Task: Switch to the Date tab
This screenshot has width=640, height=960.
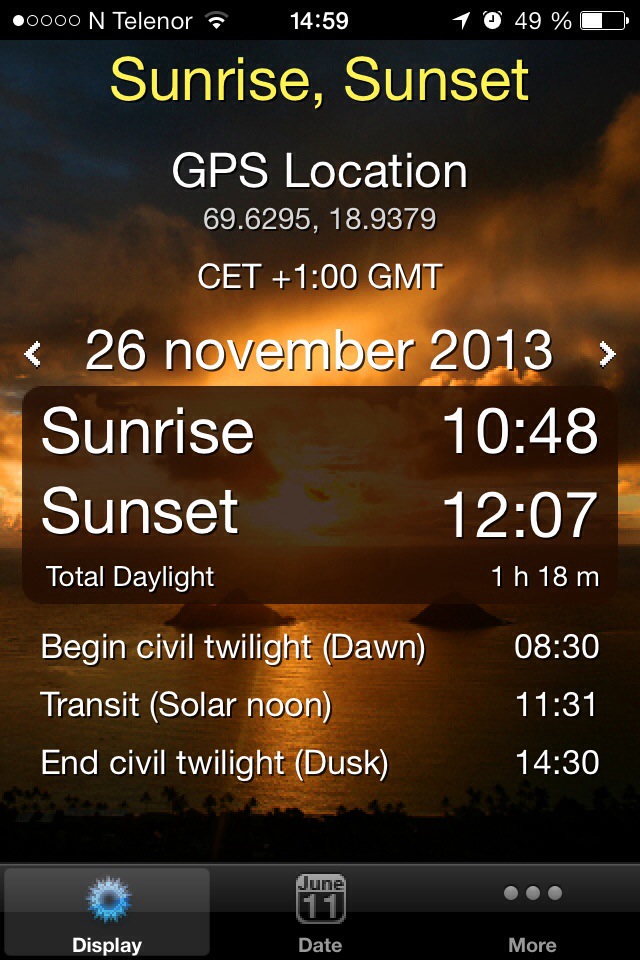Action: [x=320, y=911]
